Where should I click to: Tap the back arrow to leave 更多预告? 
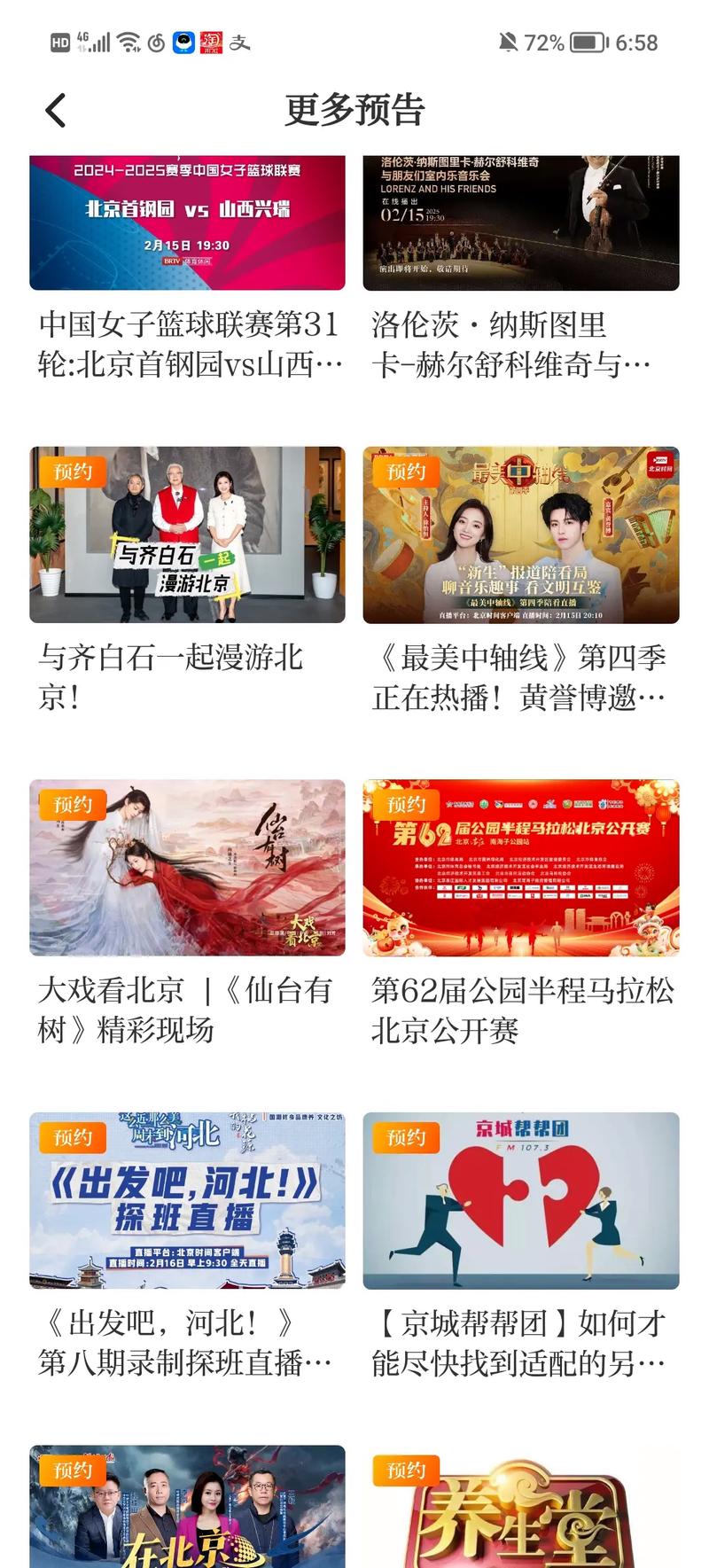55,108
